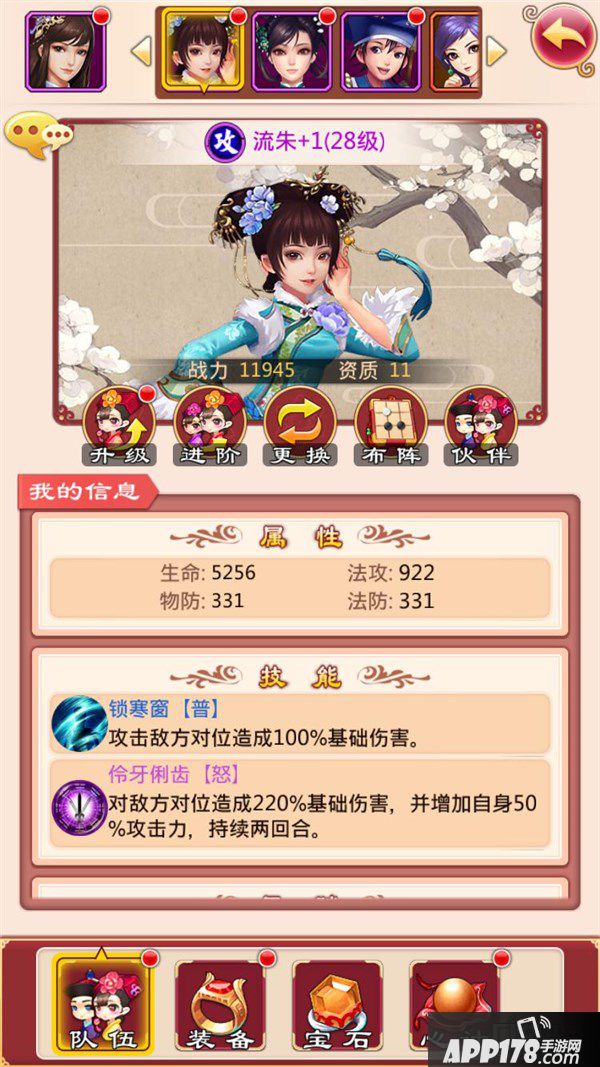The width and height of the screenshot is (600, 1067).
Task: Select the first character portrait with the purple frame
Action: coord(65,51)
